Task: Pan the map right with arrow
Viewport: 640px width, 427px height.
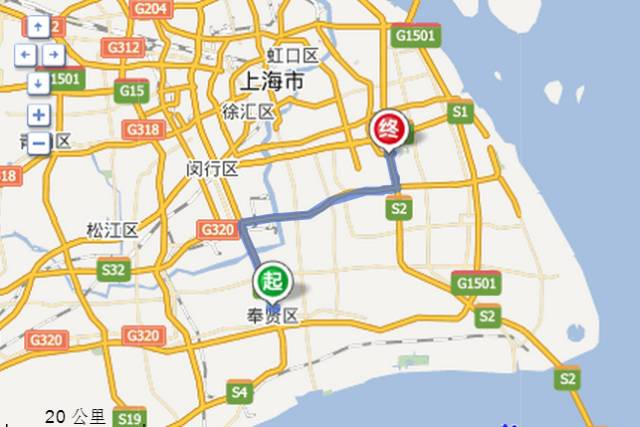Action: coord(53,55)
